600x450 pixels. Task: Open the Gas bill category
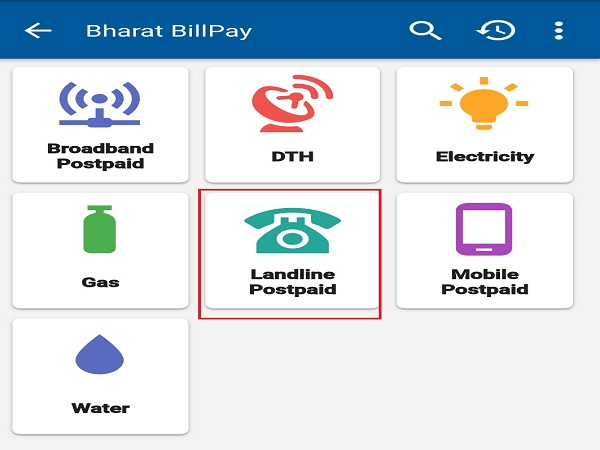(x=100, y=250)
